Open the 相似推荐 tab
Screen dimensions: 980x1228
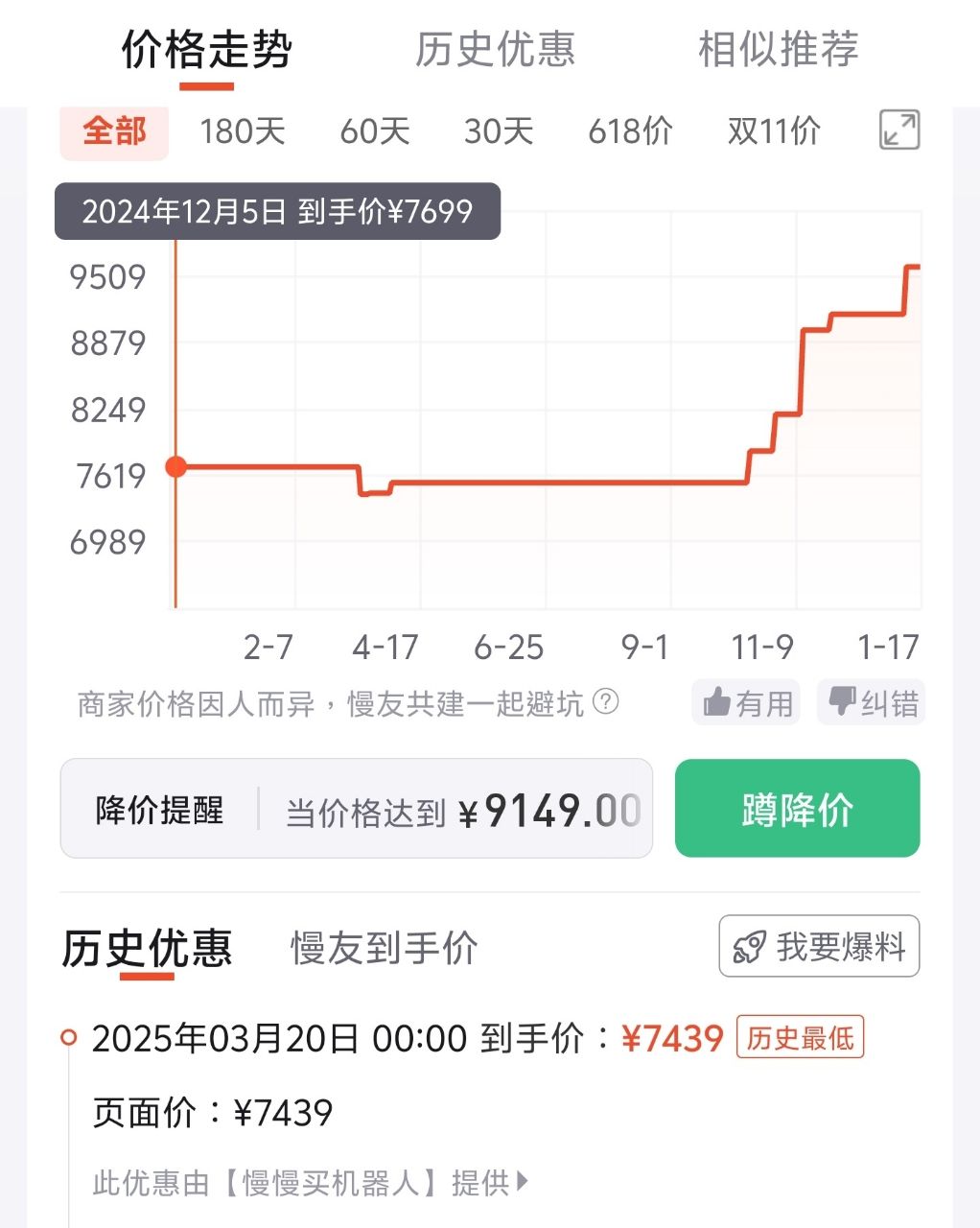(778, 50)
